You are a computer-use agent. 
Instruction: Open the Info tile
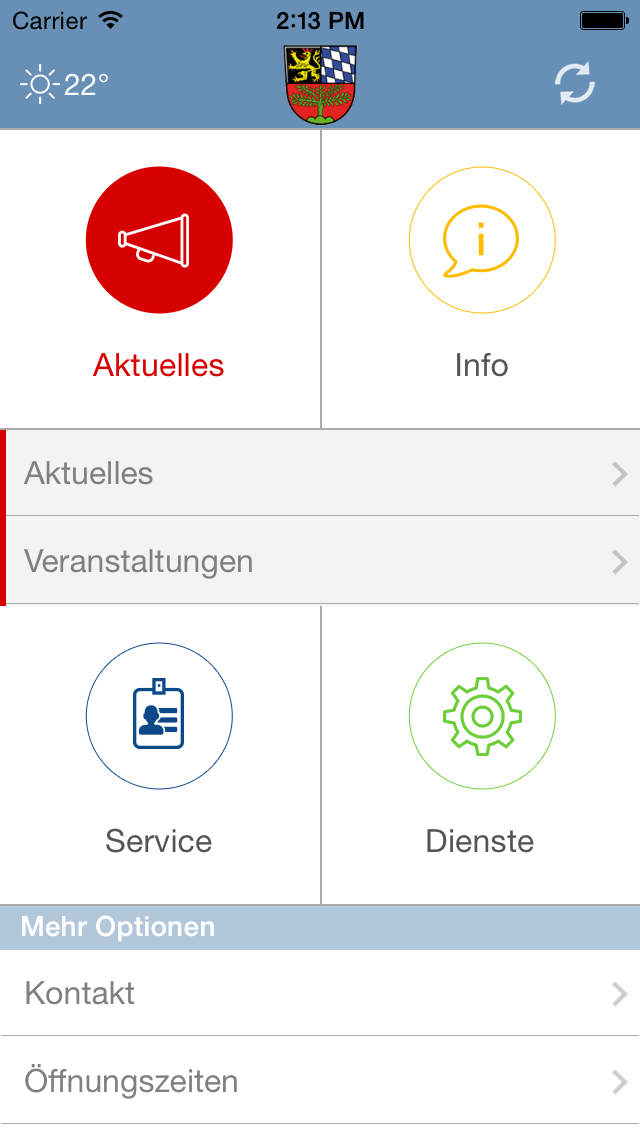[481, 279]
